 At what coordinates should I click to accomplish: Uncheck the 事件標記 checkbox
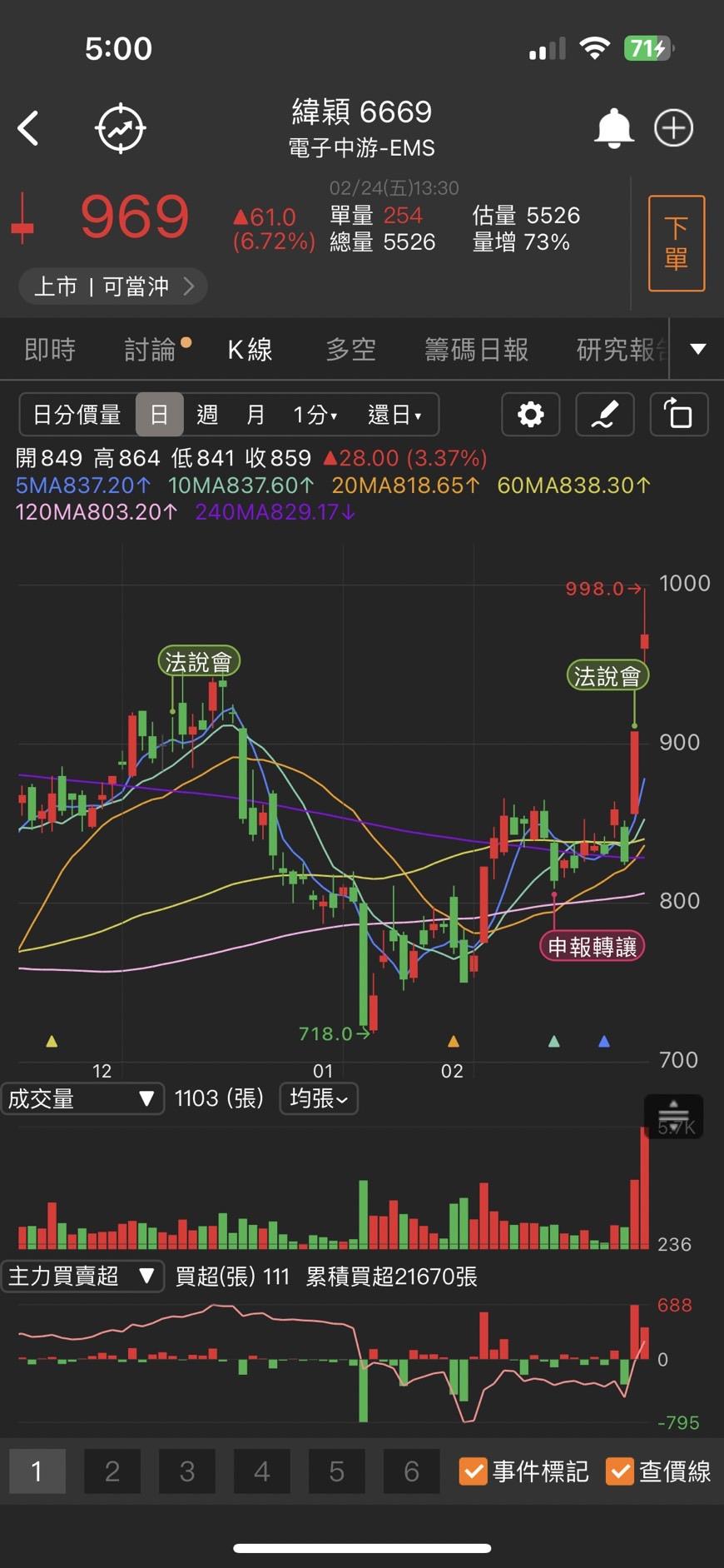pyautogui.click(x=473, y=1471)
